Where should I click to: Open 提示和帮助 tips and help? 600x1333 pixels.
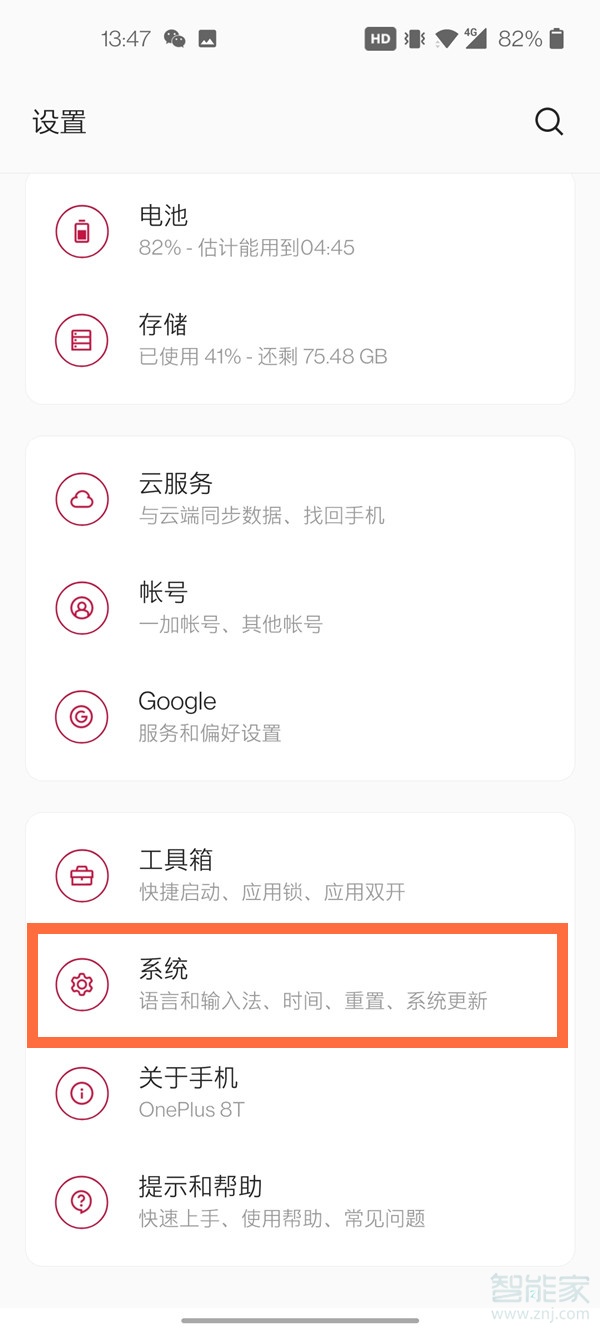[x=300, y=1202]
